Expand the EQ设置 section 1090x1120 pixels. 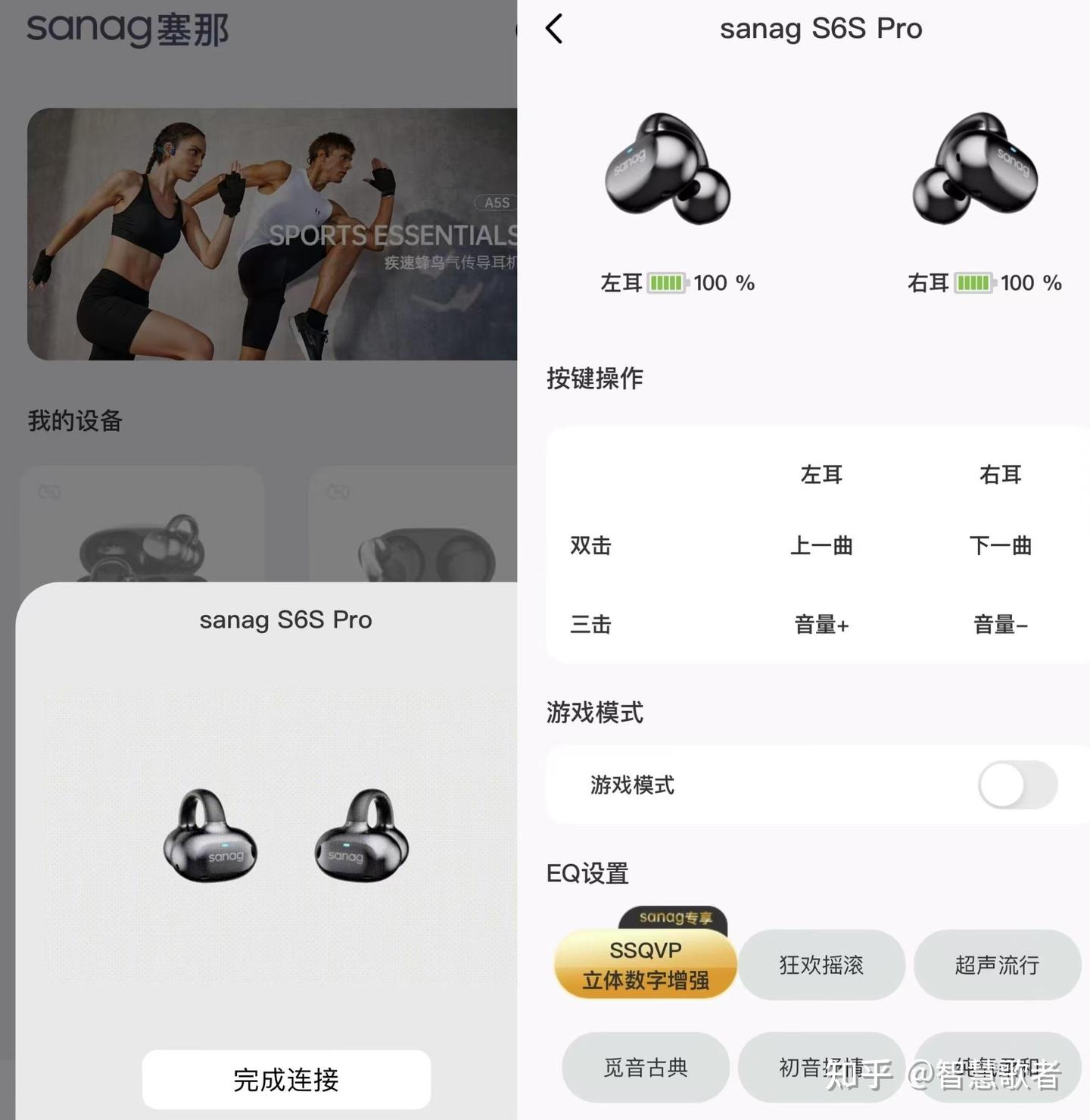587,872
